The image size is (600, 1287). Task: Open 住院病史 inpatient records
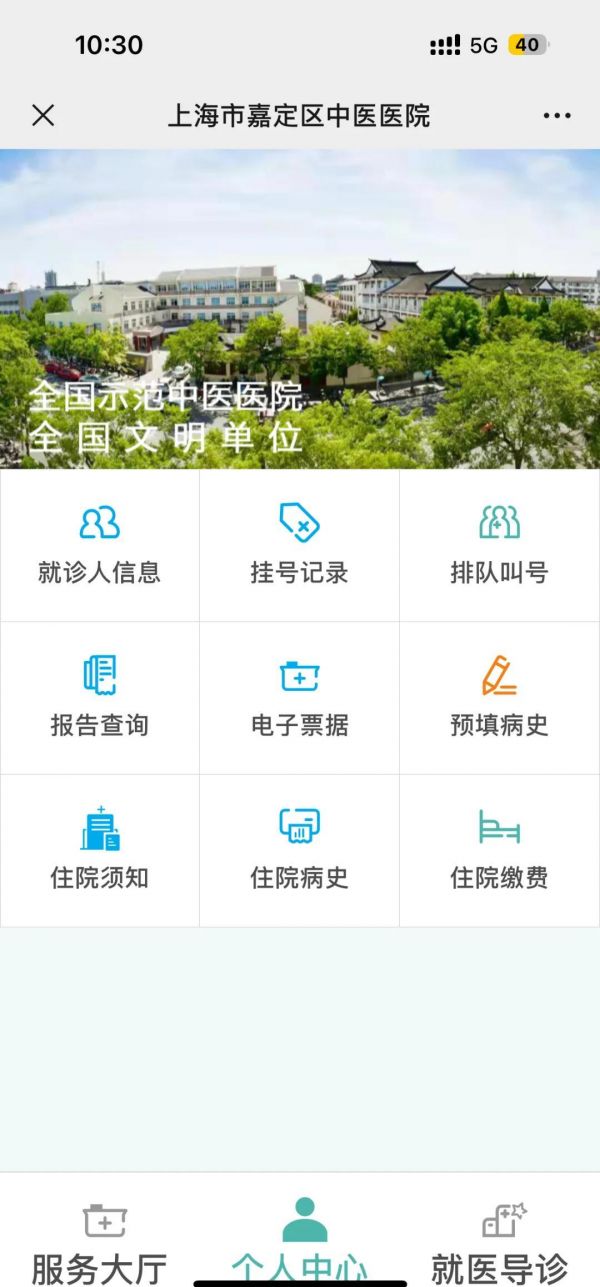(x=299, y=849)
